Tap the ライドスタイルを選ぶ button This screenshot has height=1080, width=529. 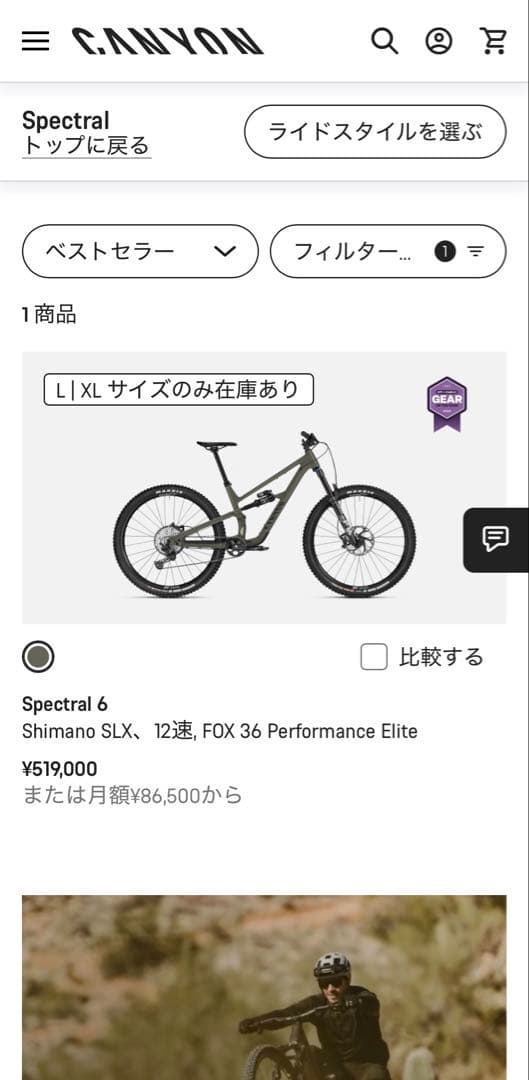click(375, 132)
